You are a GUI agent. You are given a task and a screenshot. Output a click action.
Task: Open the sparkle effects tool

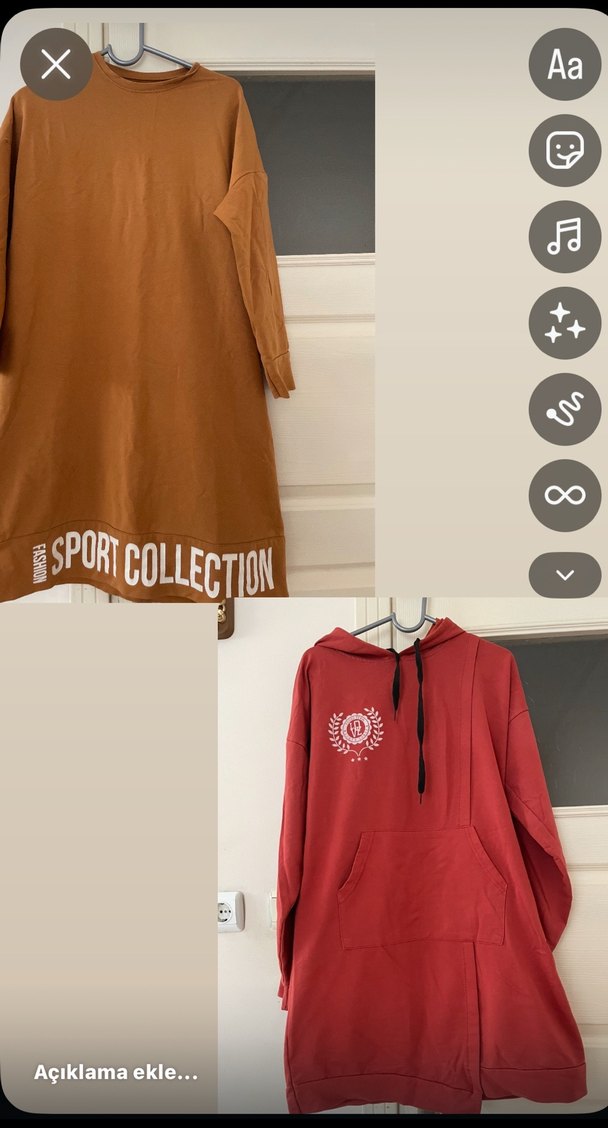click(565, 323)
